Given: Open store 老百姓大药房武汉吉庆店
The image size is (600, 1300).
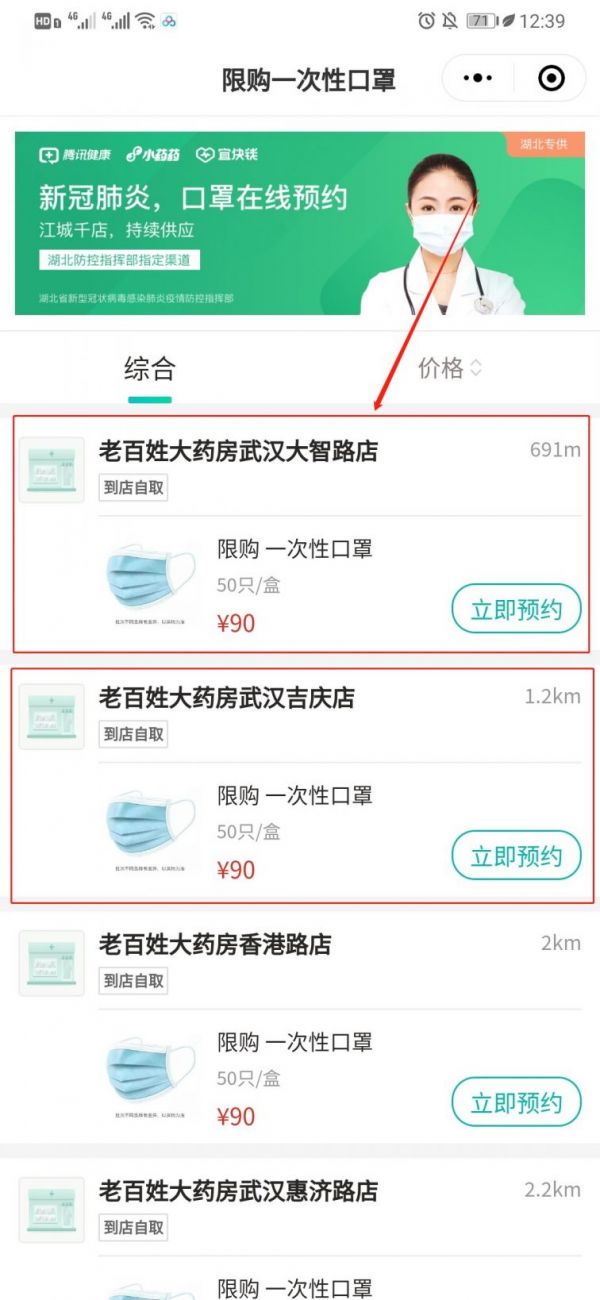Looking at the screenshot, I should pyautogui.click(x=226, y=698).
